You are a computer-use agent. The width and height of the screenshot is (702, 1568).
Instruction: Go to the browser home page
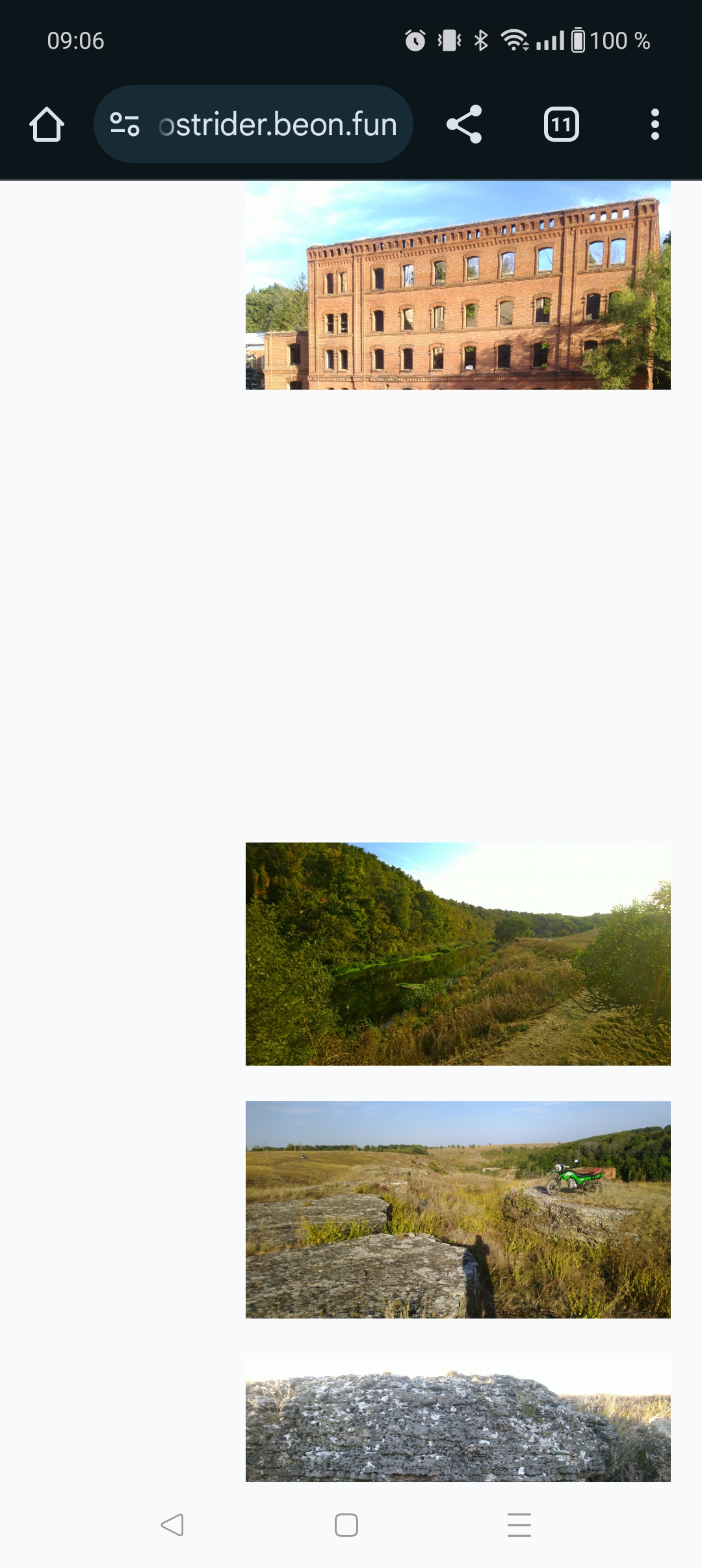pos(47,124)
